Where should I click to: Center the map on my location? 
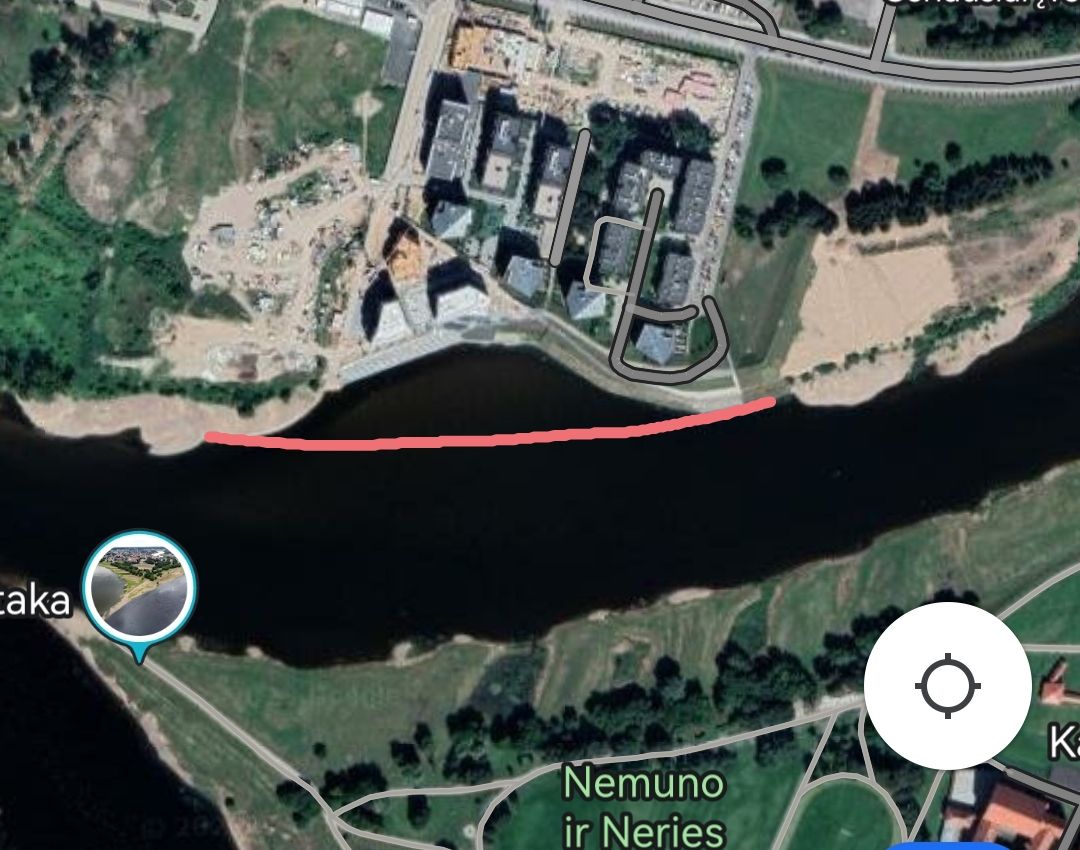pos(948,686)
